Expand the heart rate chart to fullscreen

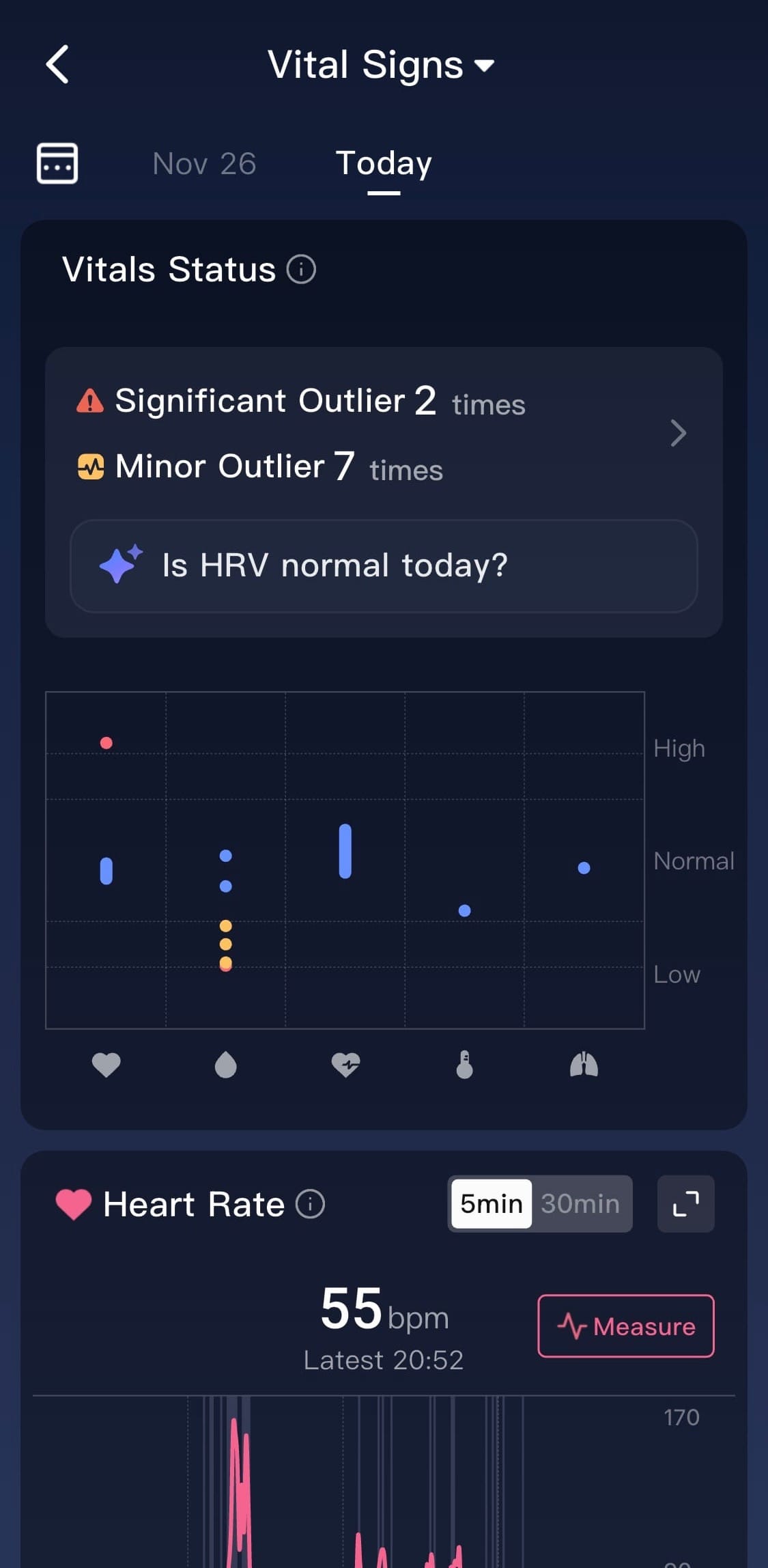point(685,1203)
